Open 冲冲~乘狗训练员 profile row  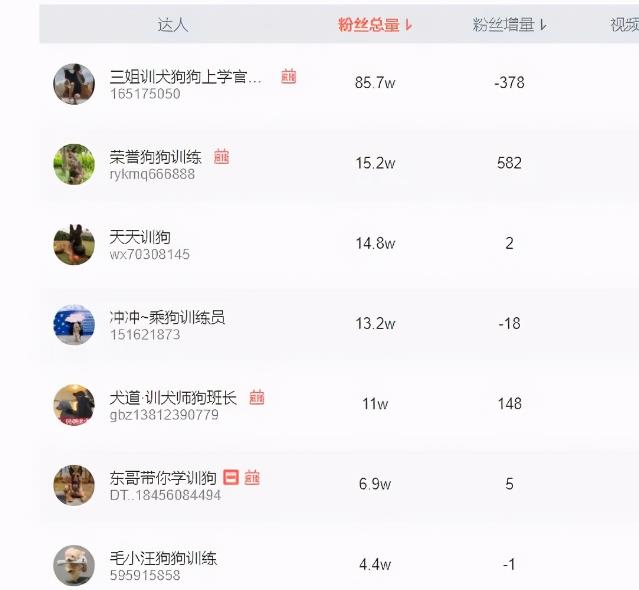pos(167,317)
